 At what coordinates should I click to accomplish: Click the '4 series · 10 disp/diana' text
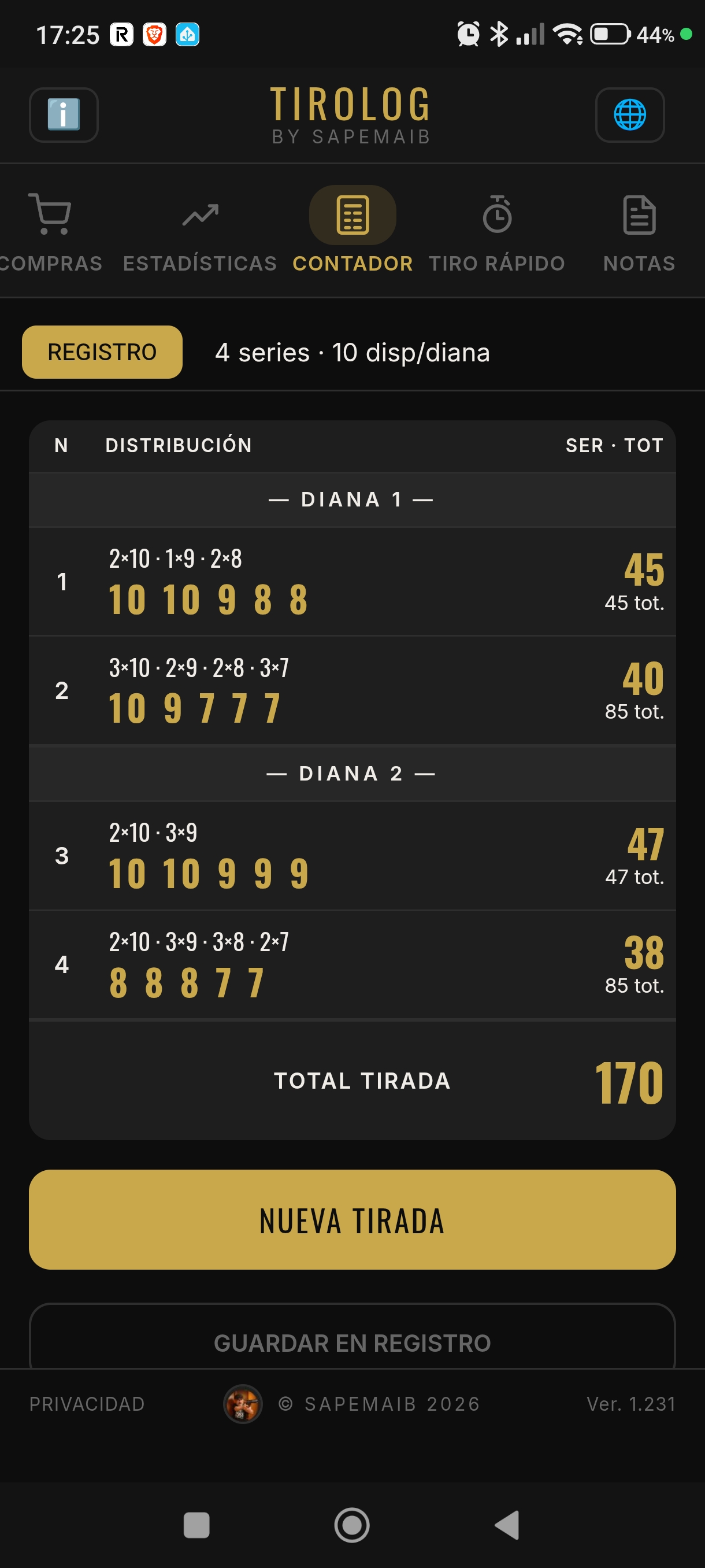(x=353, y=352)
